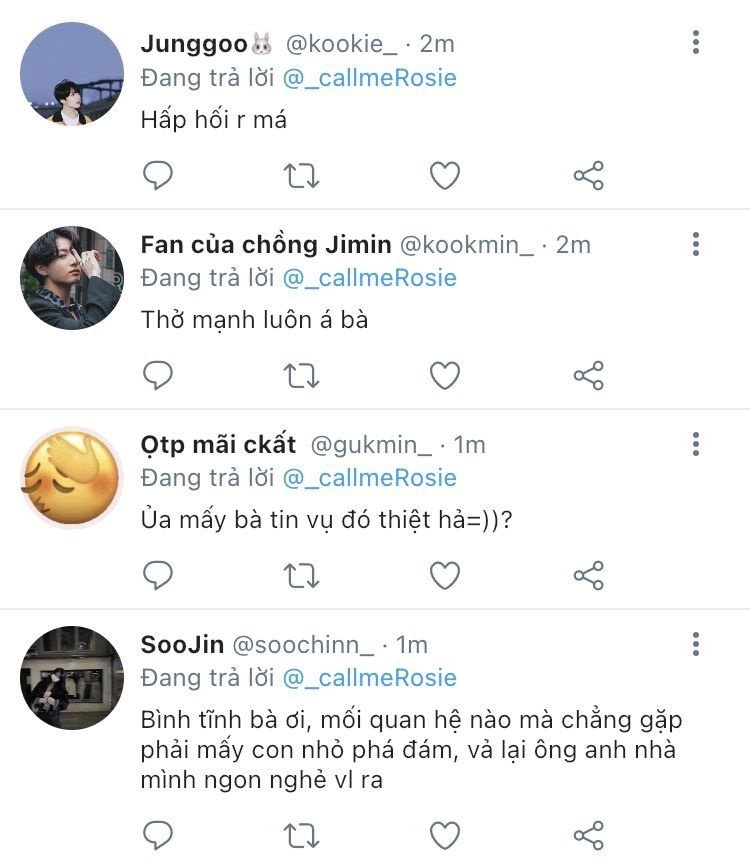Open overflow menu on SooJin's tweet
Screen dimensions: 750x867
click(696, 644)
